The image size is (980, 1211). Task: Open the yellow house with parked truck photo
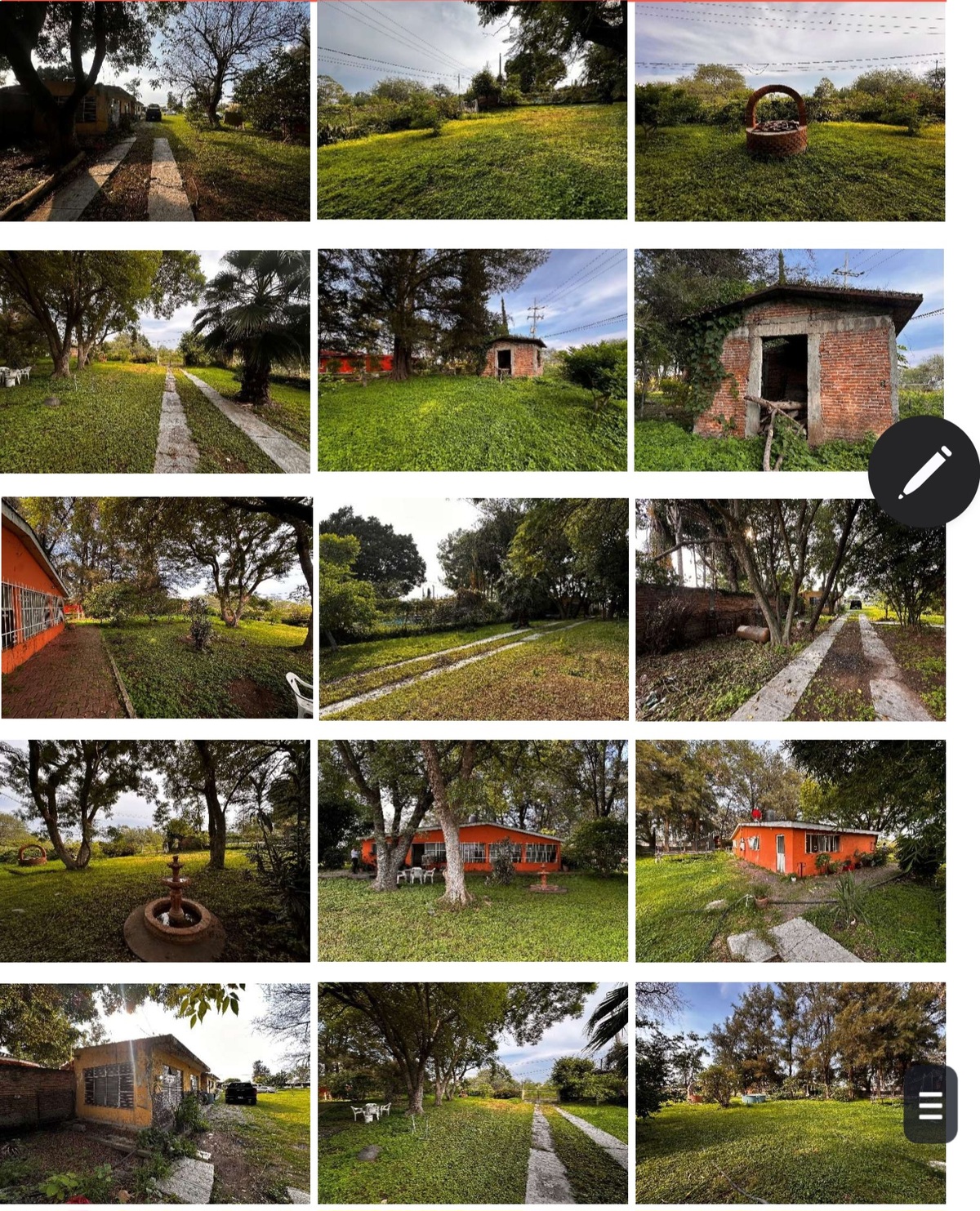(x=155, y=1092)
